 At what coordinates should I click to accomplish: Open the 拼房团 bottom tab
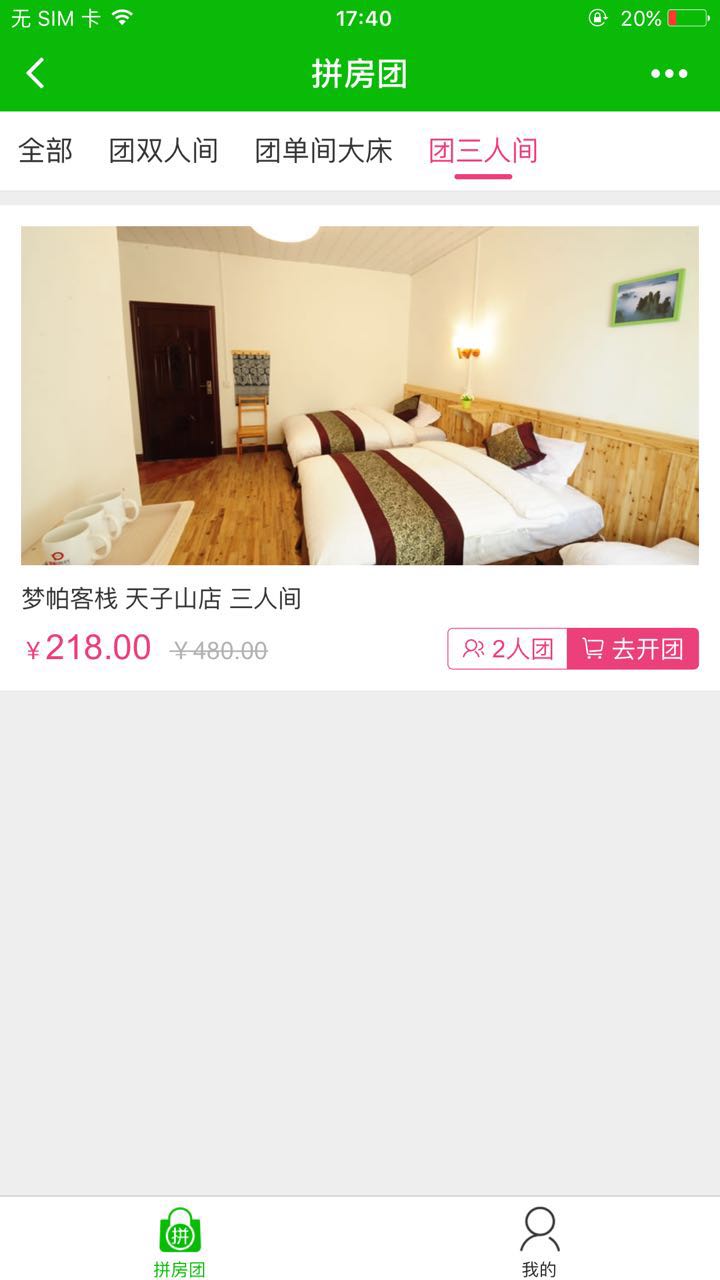tap(180, 1242)
